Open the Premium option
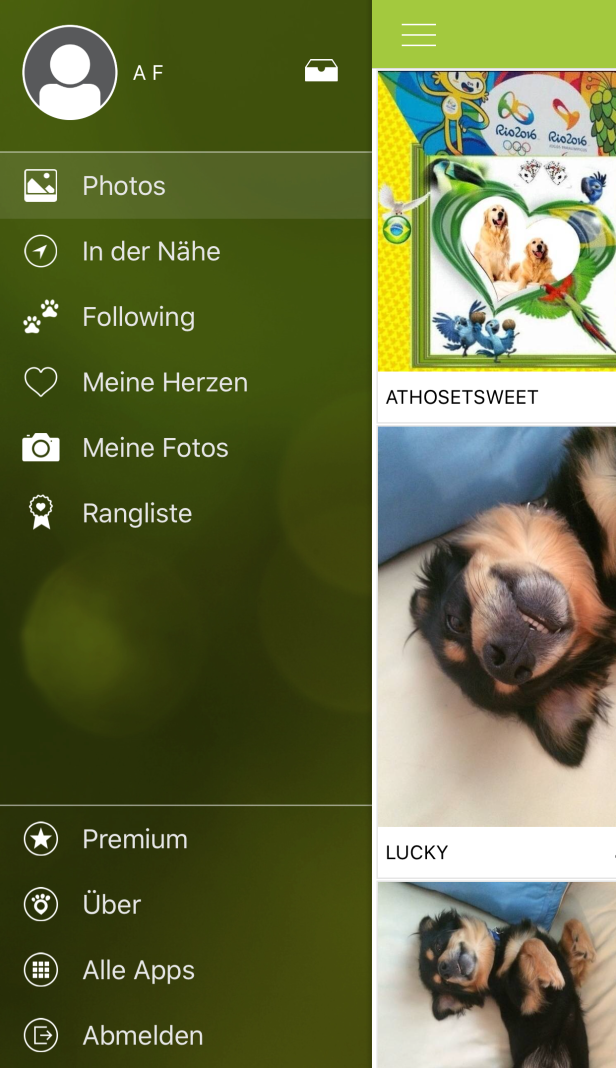Viewport: 616px width, 1068px height. 134,839
